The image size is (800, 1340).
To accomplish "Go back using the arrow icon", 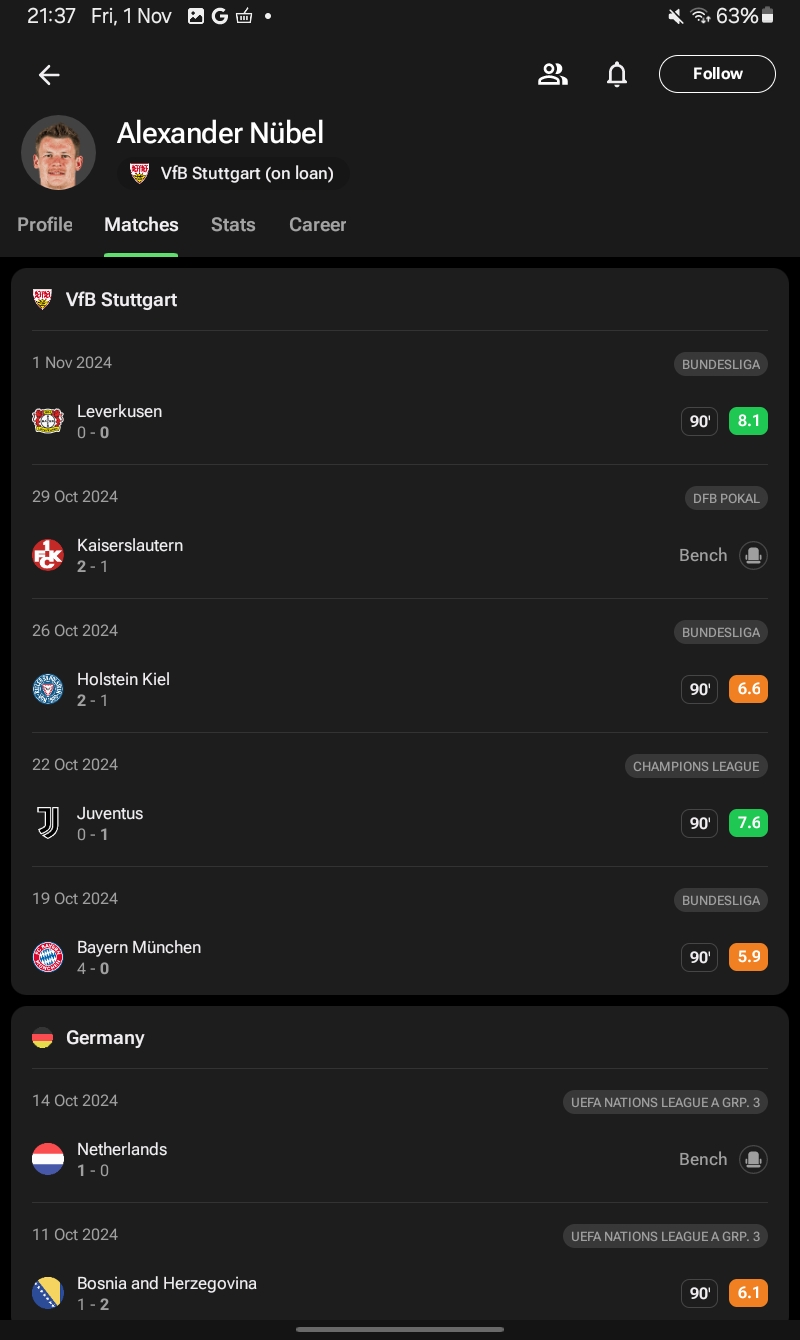I will coord(49,75).
